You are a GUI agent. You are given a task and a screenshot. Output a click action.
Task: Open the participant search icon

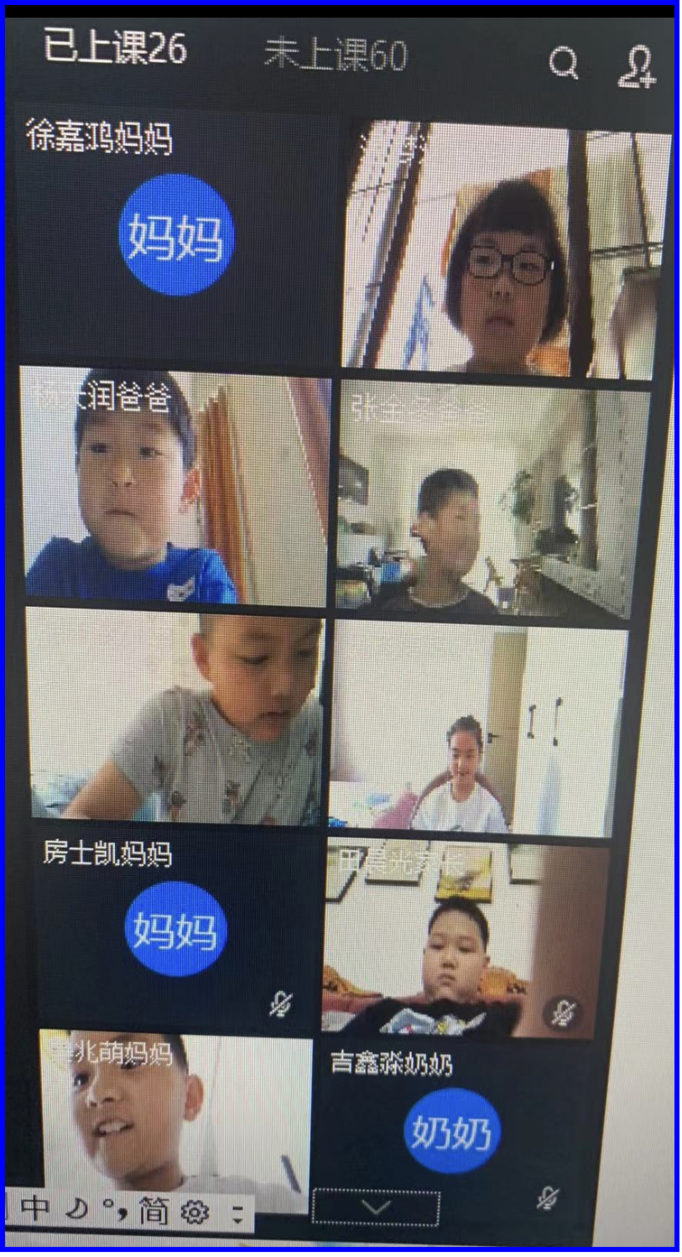click(x=564, y=64)
